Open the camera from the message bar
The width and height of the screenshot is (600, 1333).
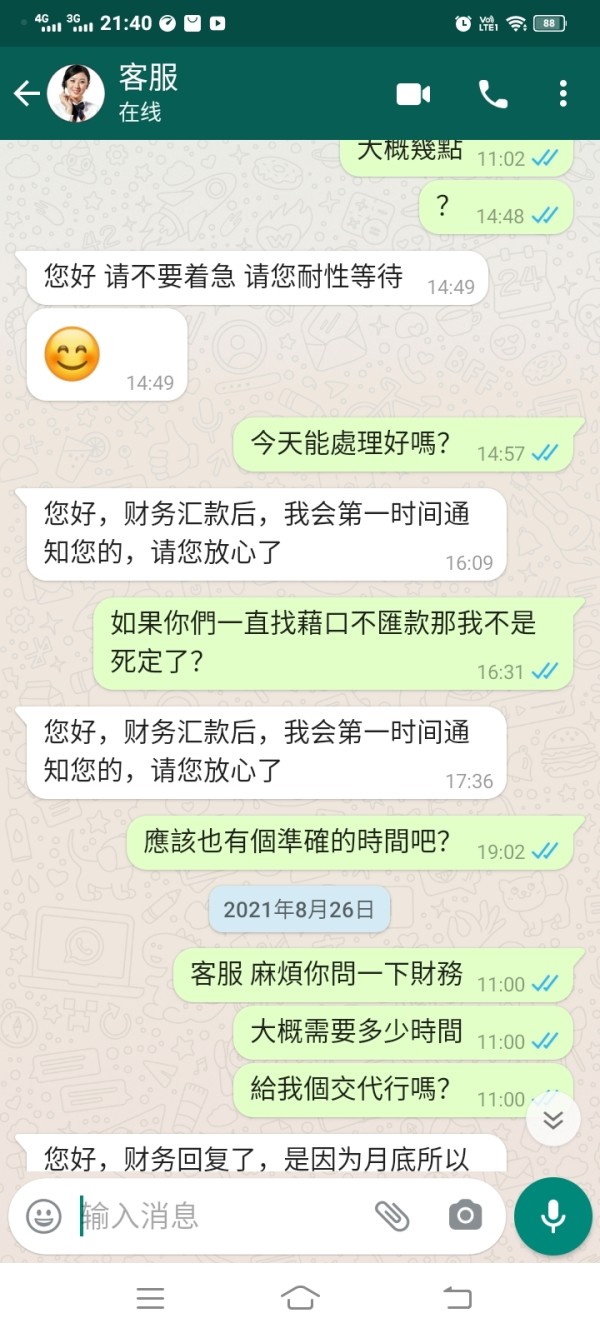(x=464, y=1216)
